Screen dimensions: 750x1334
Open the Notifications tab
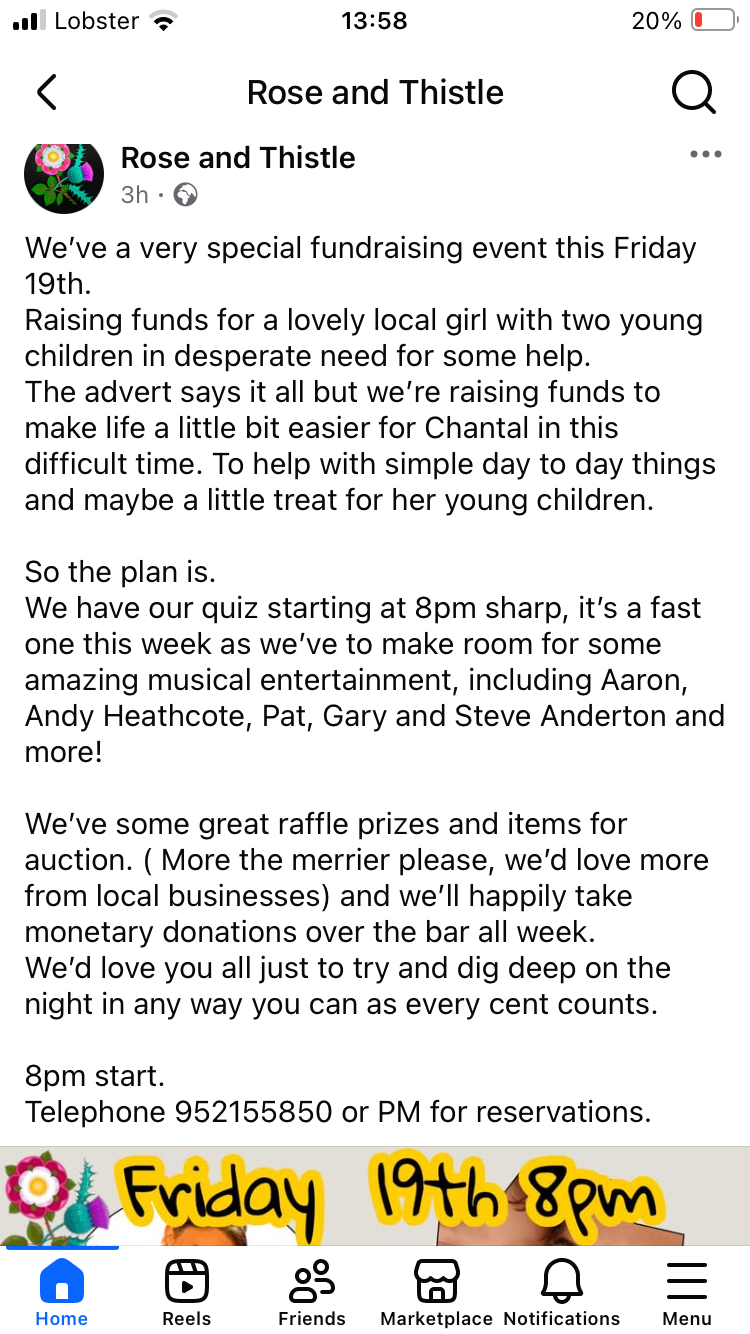pos(562,1292)
